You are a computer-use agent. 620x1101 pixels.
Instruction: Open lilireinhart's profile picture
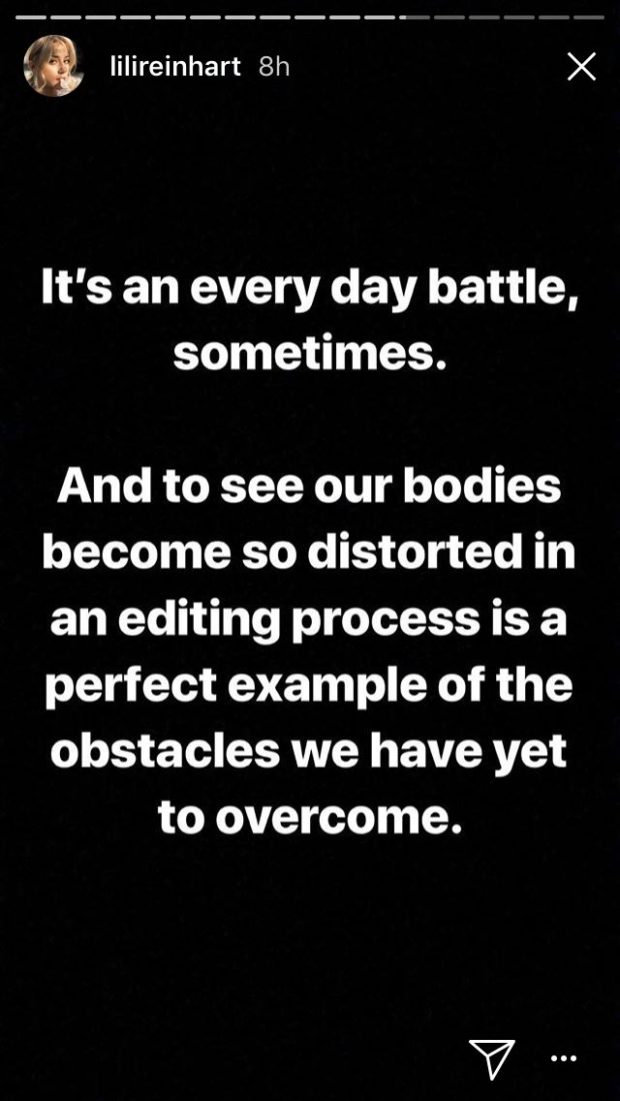(54, 65)
